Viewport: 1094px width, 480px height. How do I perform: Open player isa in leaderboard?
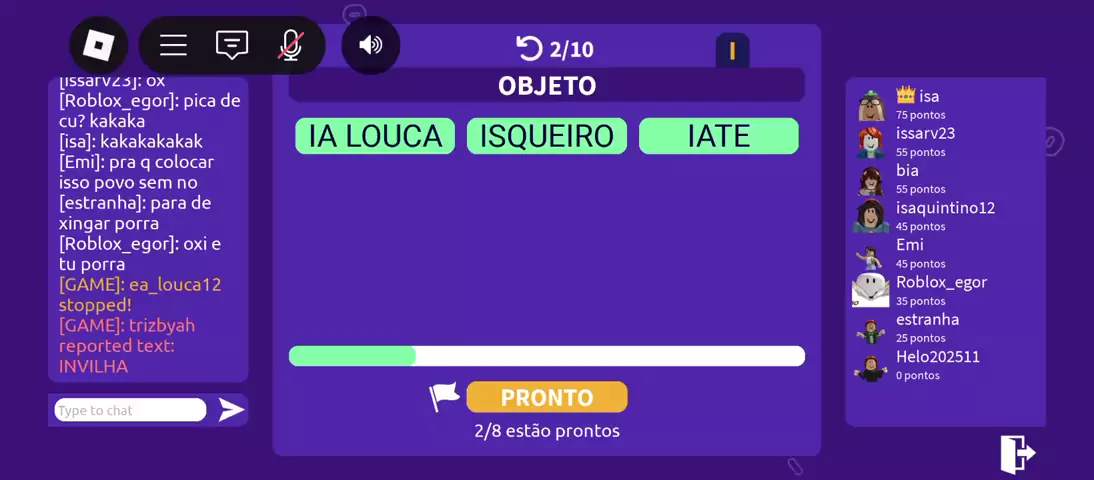[929, 96]
